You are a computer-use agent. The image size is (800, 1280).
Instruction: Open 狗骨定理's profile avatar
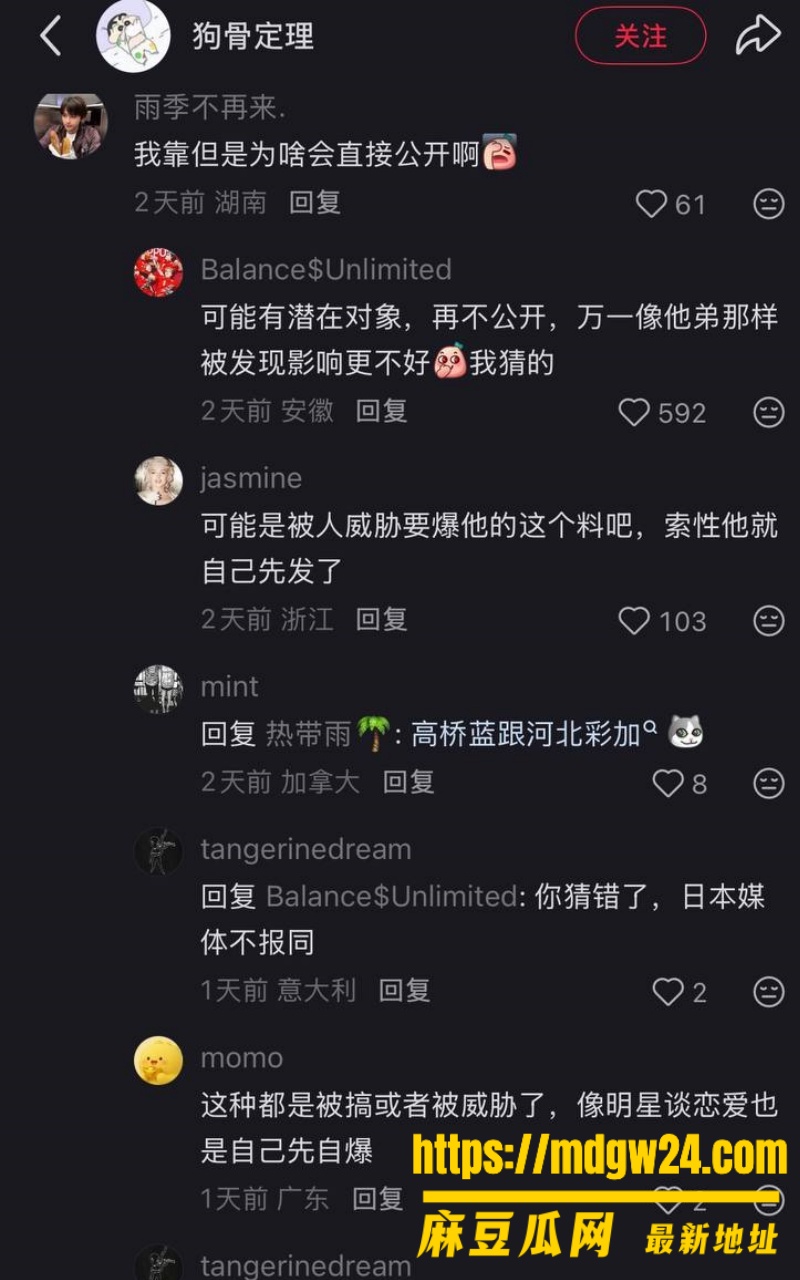(133, 37)
